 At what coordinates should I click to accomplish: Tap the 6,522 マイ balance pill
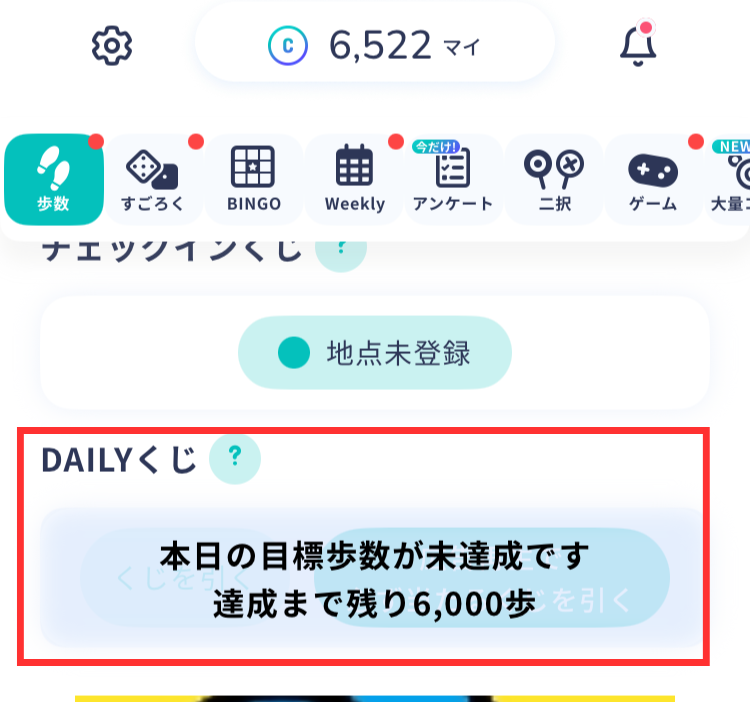point(374,45)
